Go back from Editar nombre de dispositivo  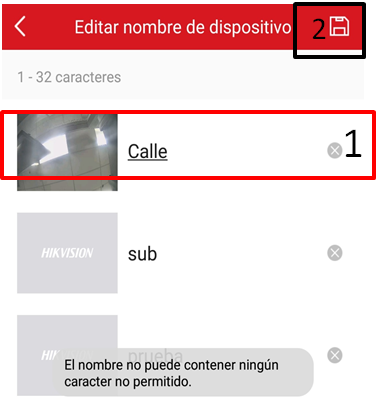[20, 27]
